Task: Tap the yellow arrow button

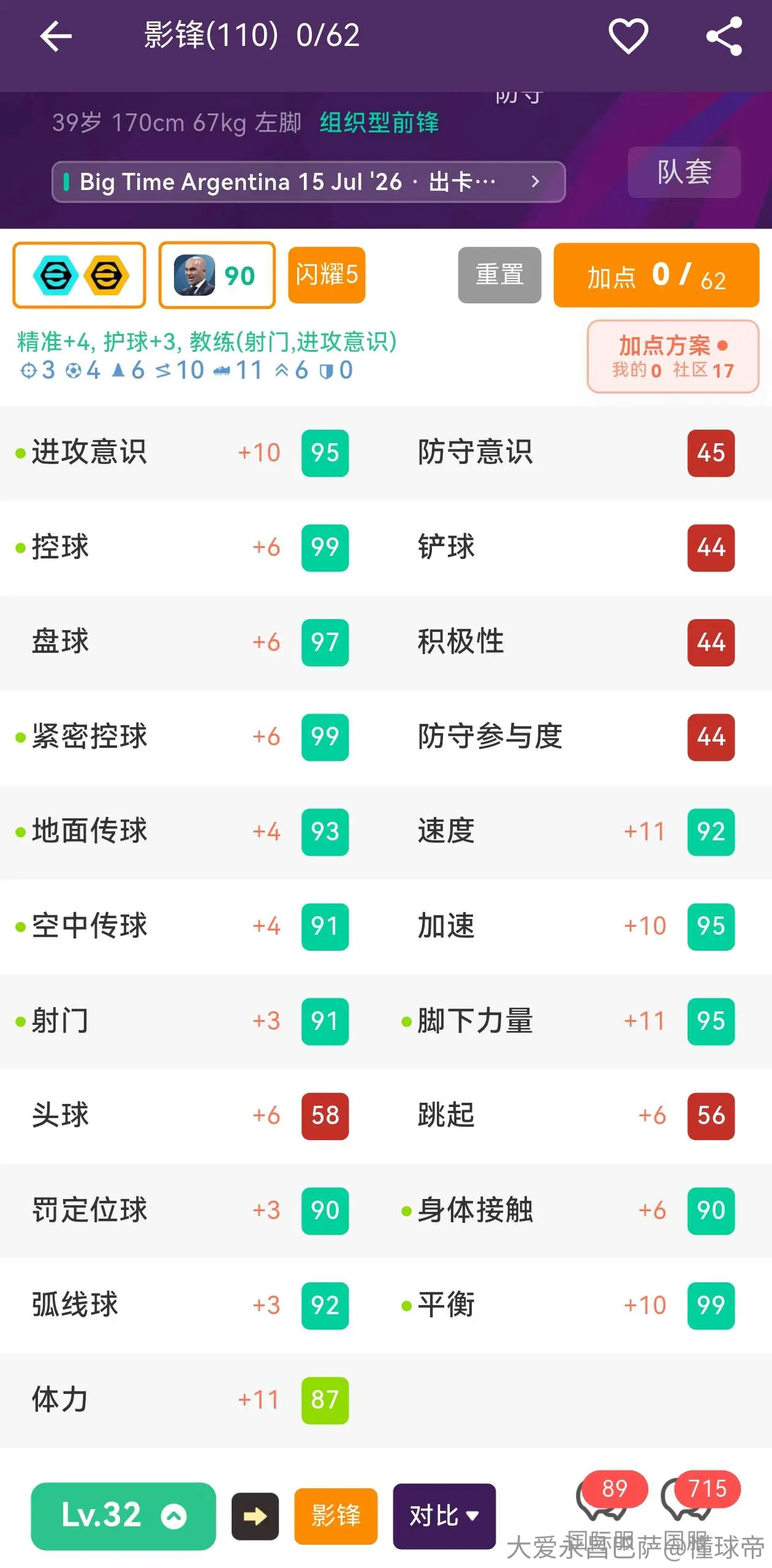Action: [255, 1517]
